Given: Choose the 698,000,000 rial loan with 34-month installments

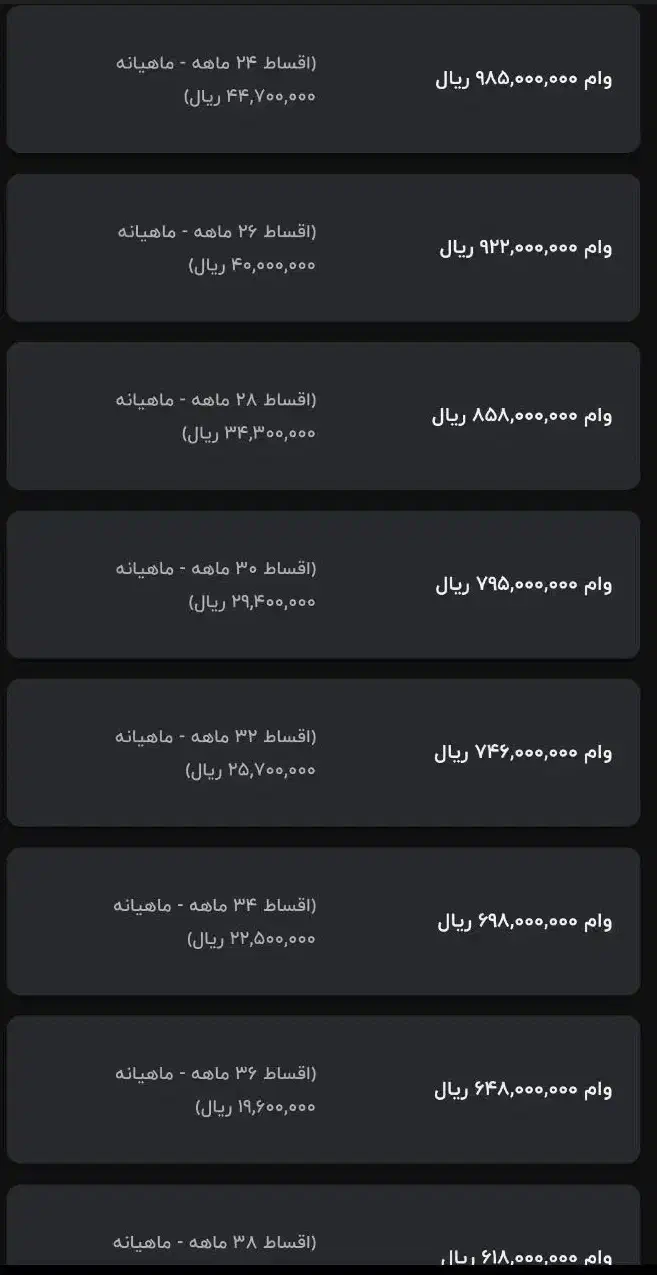Looking at the screenshot, I should tap(323, 921).
